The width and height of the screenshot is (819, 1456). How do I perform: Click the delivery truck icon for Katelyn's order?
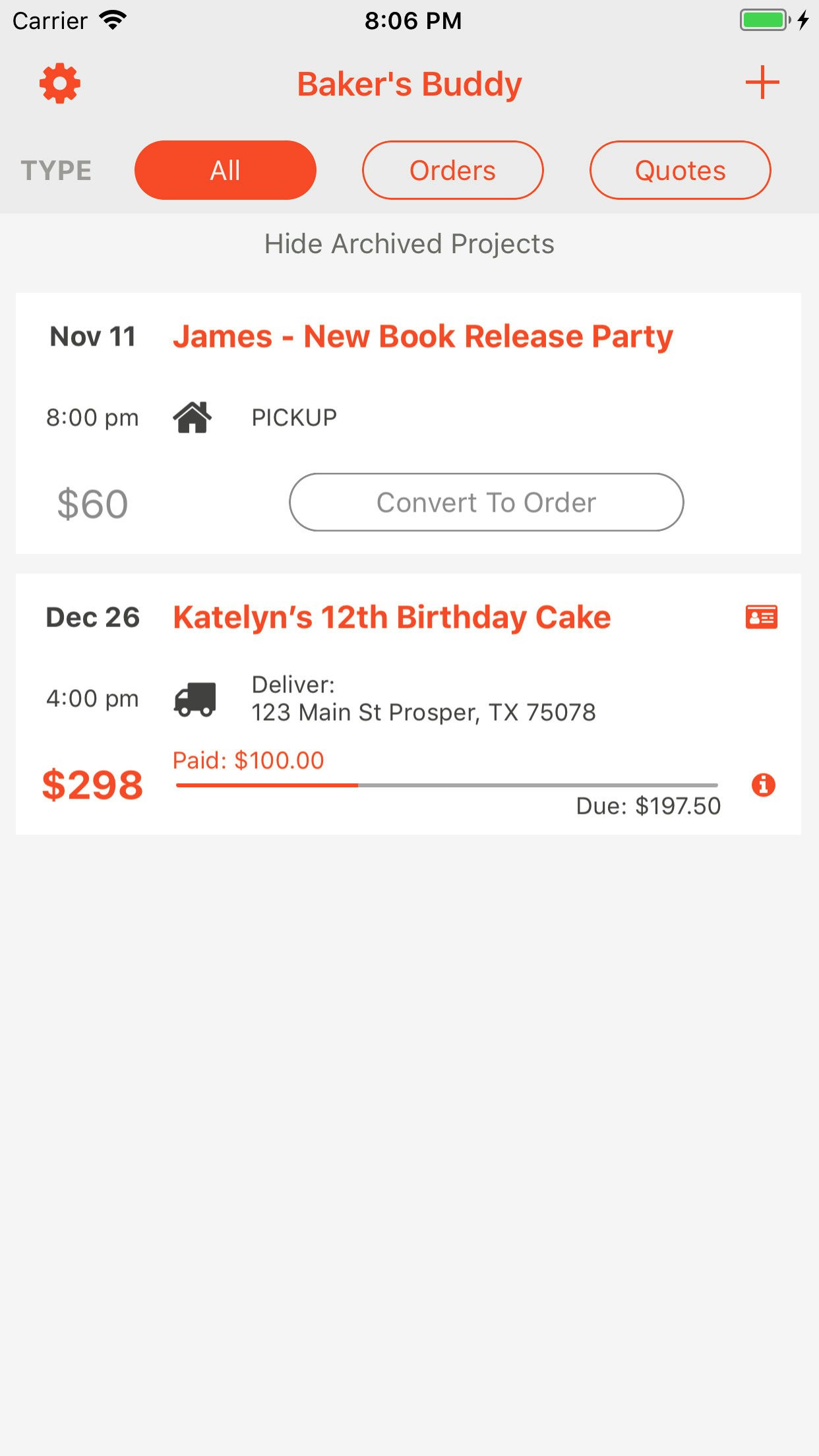coord(195,698)
